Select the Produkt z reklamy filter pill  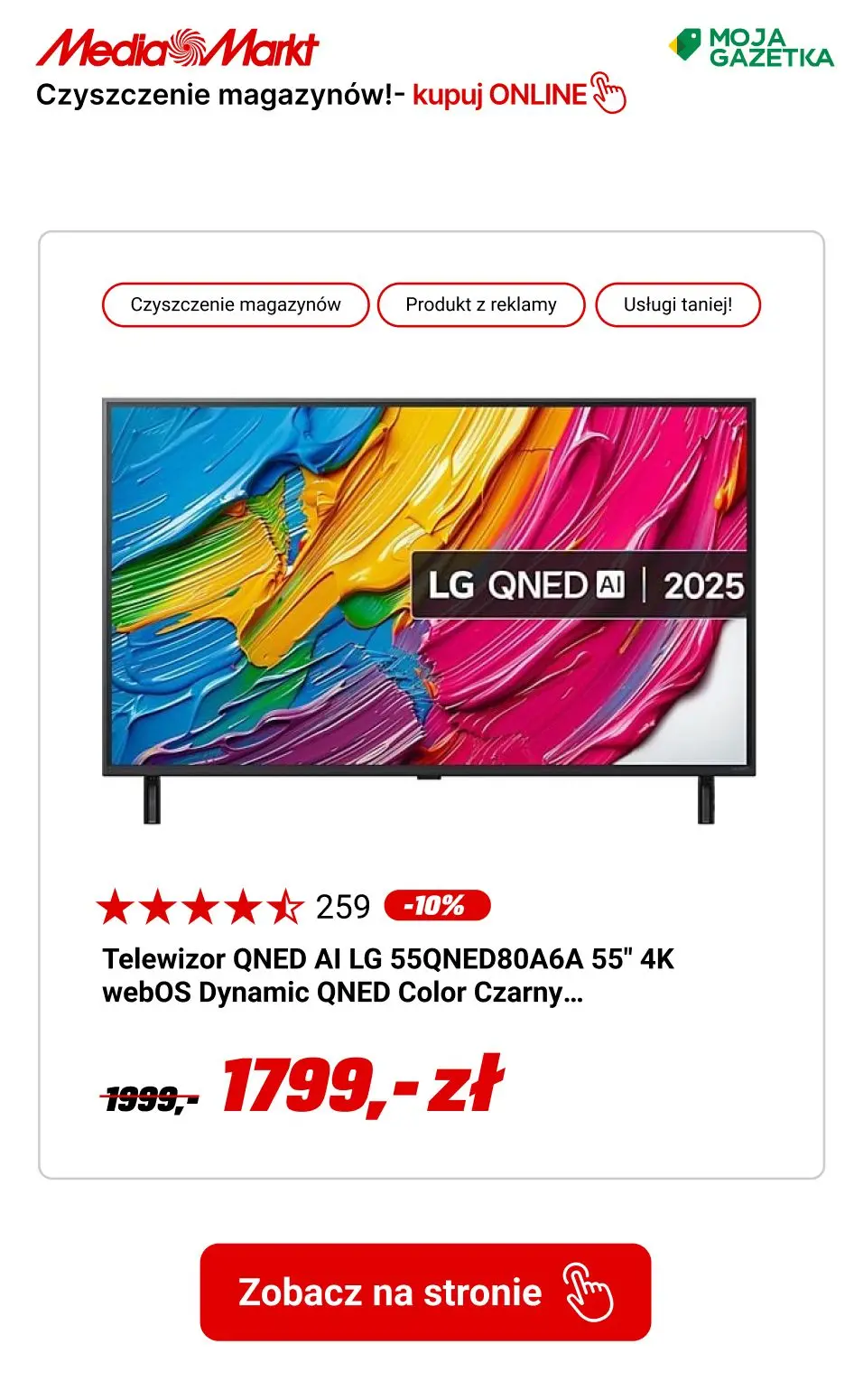point(482,304)
